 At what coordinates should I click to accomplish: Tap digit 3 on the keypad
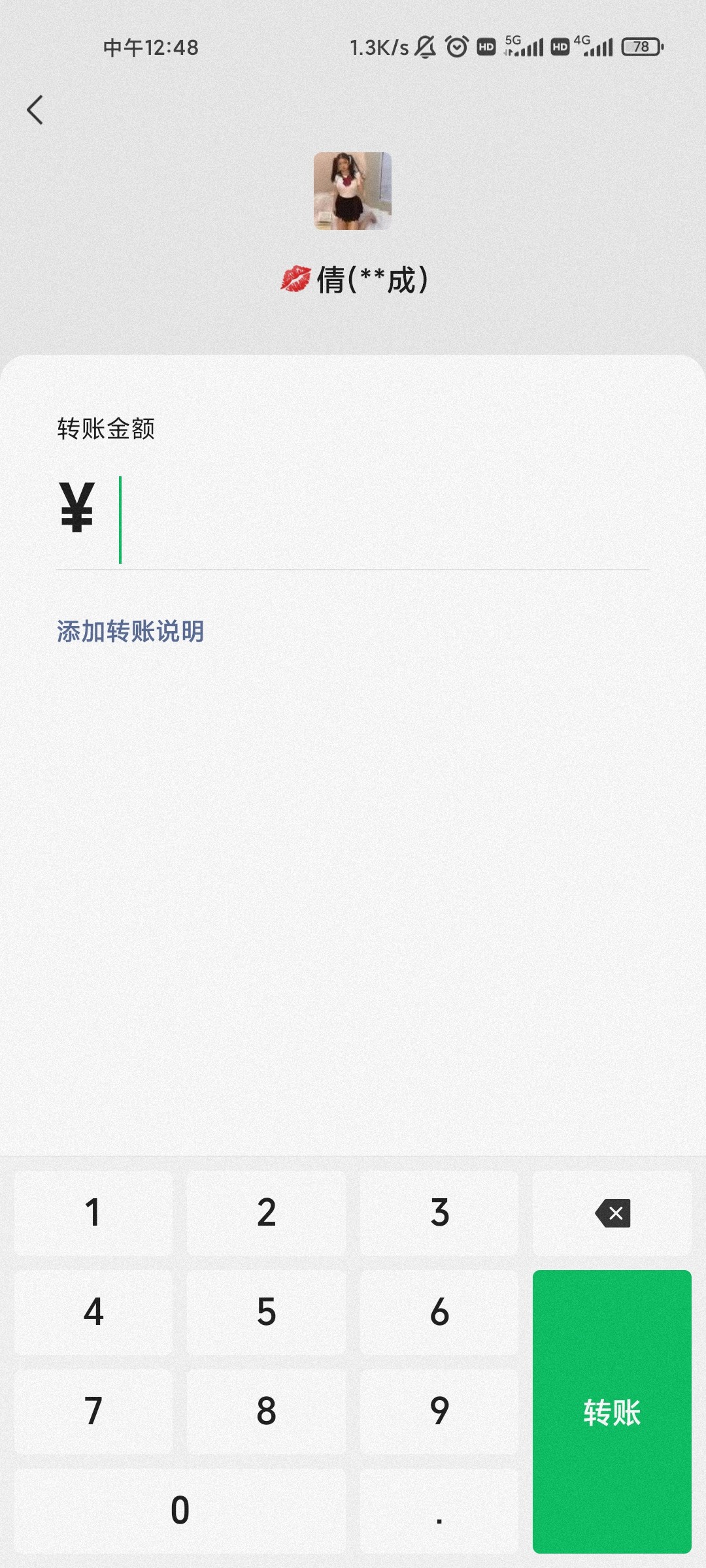(439, 1212)
